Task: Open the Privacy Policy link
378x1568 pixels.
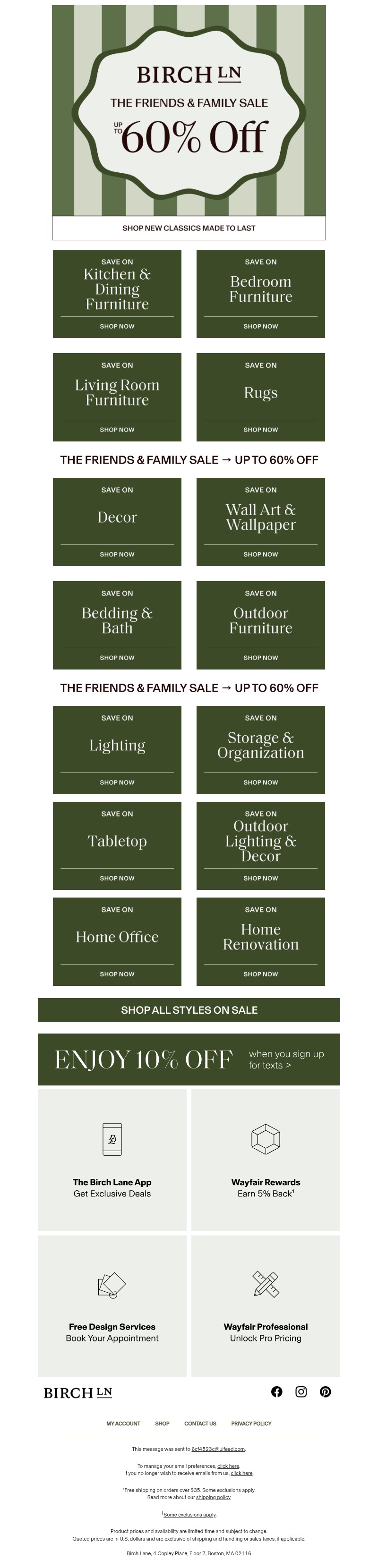Action: click(251, 1424)
